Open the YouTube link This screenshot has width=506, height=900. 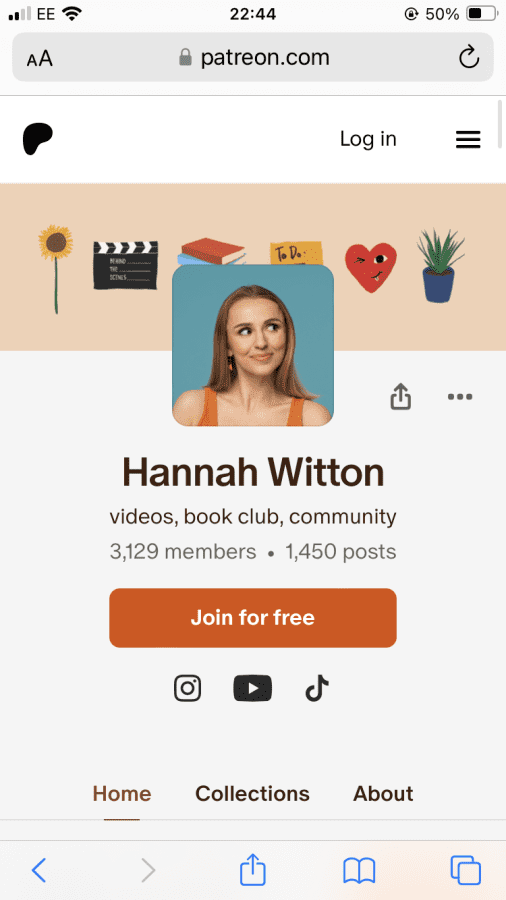click(252, 688)
